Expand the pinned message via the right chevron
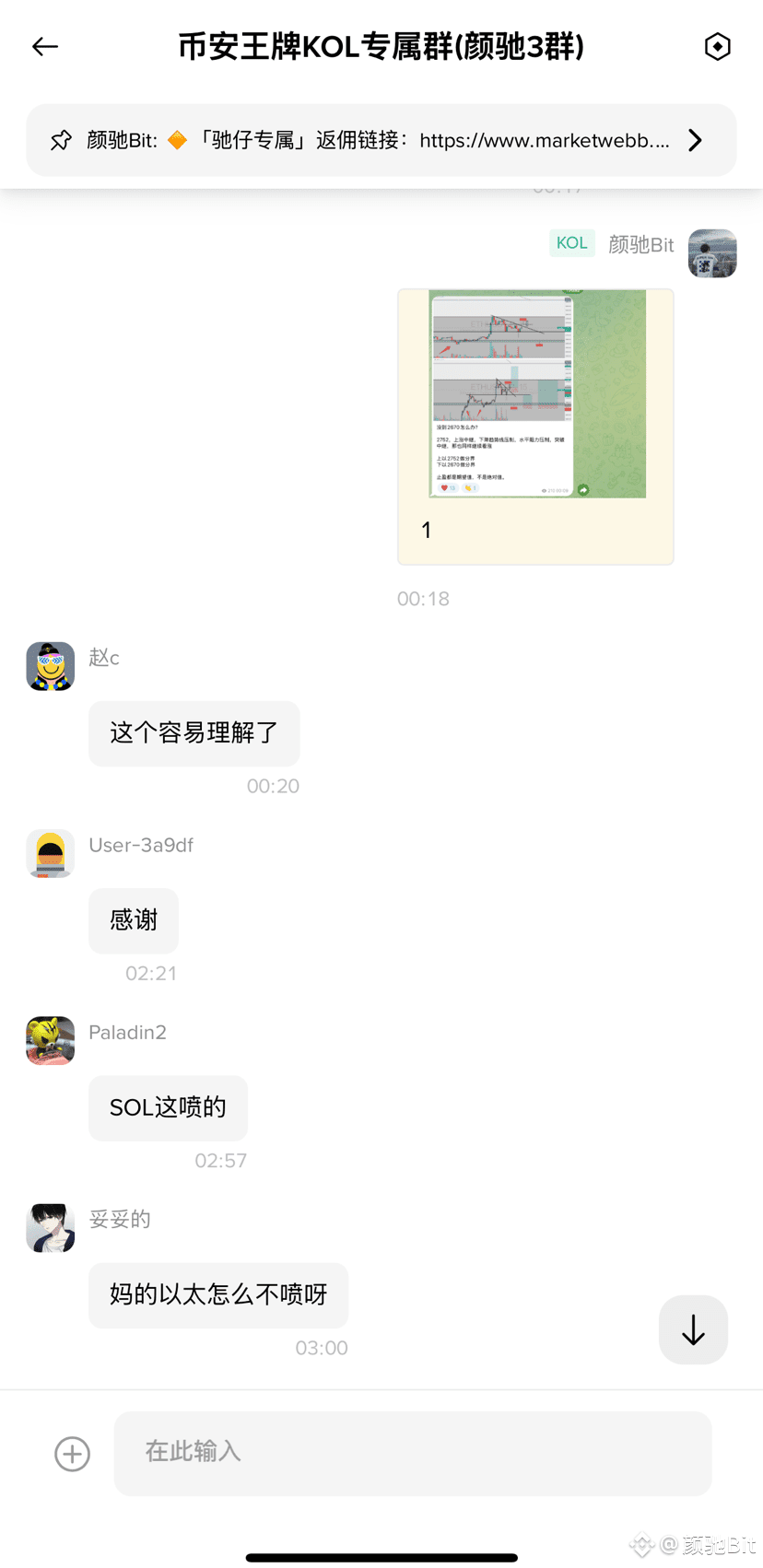The width and height of the screenshot is (763, 1568). pyautogui.click(x=696, y=139)
